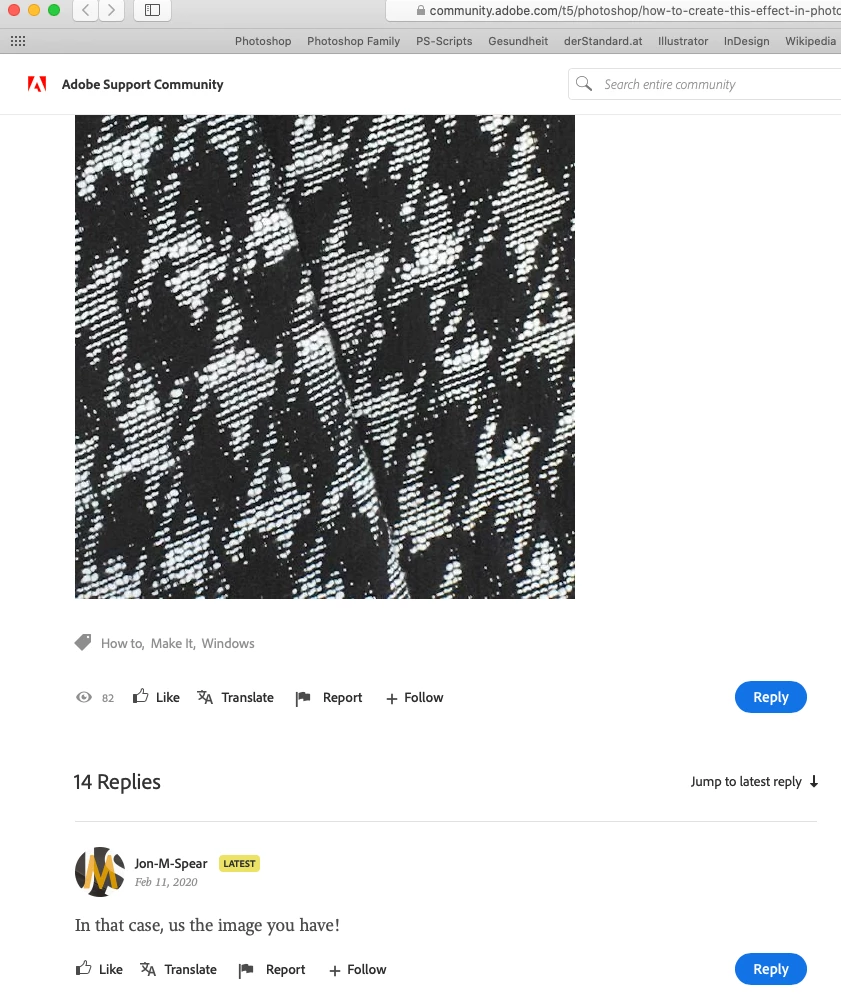Viewport: 841px width, 1006px height.
Task: Open the Photoshop Family bookmark
Action: click(x=353, y=41)
